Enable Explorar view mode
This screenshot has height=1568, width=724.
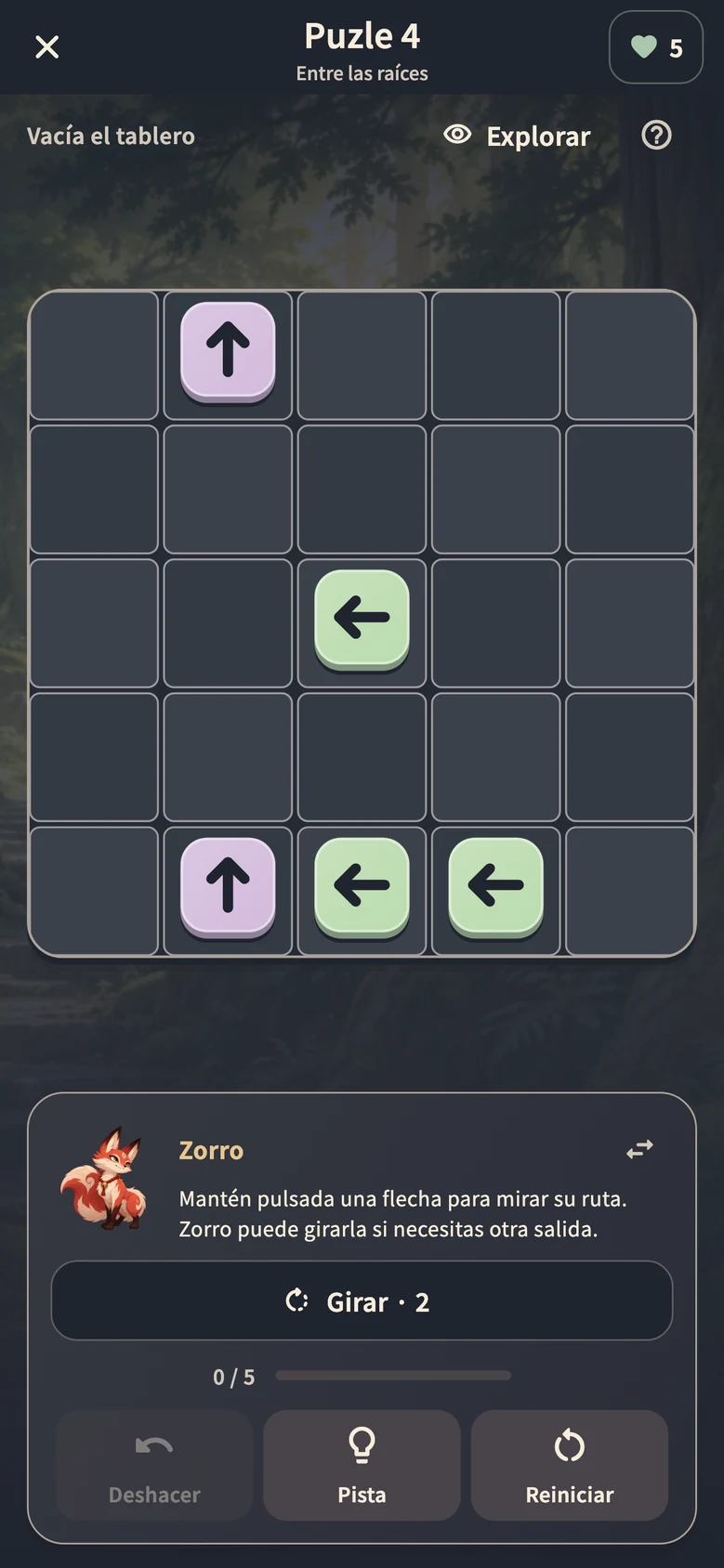coord(517,136)
